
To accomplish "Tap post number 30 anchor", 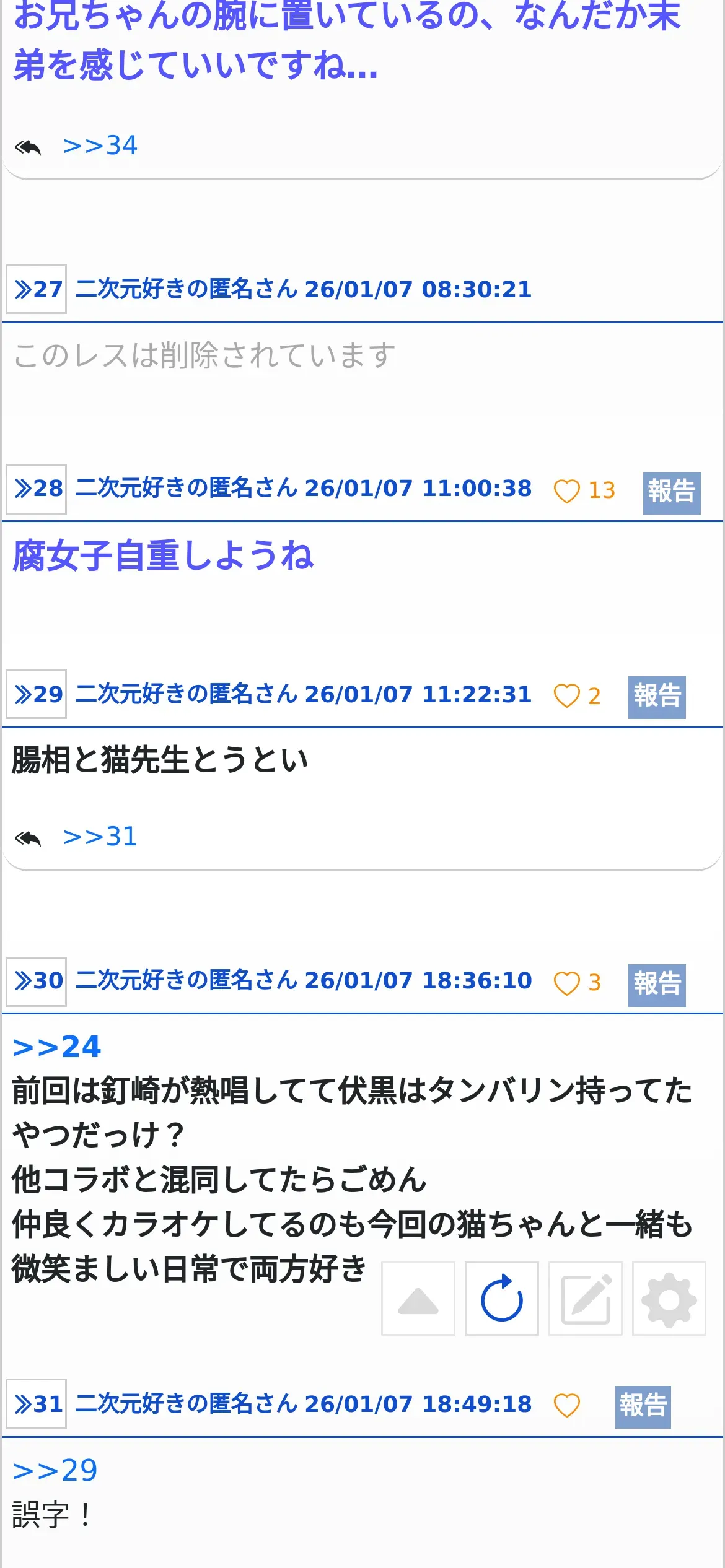I will coord(37,981).
